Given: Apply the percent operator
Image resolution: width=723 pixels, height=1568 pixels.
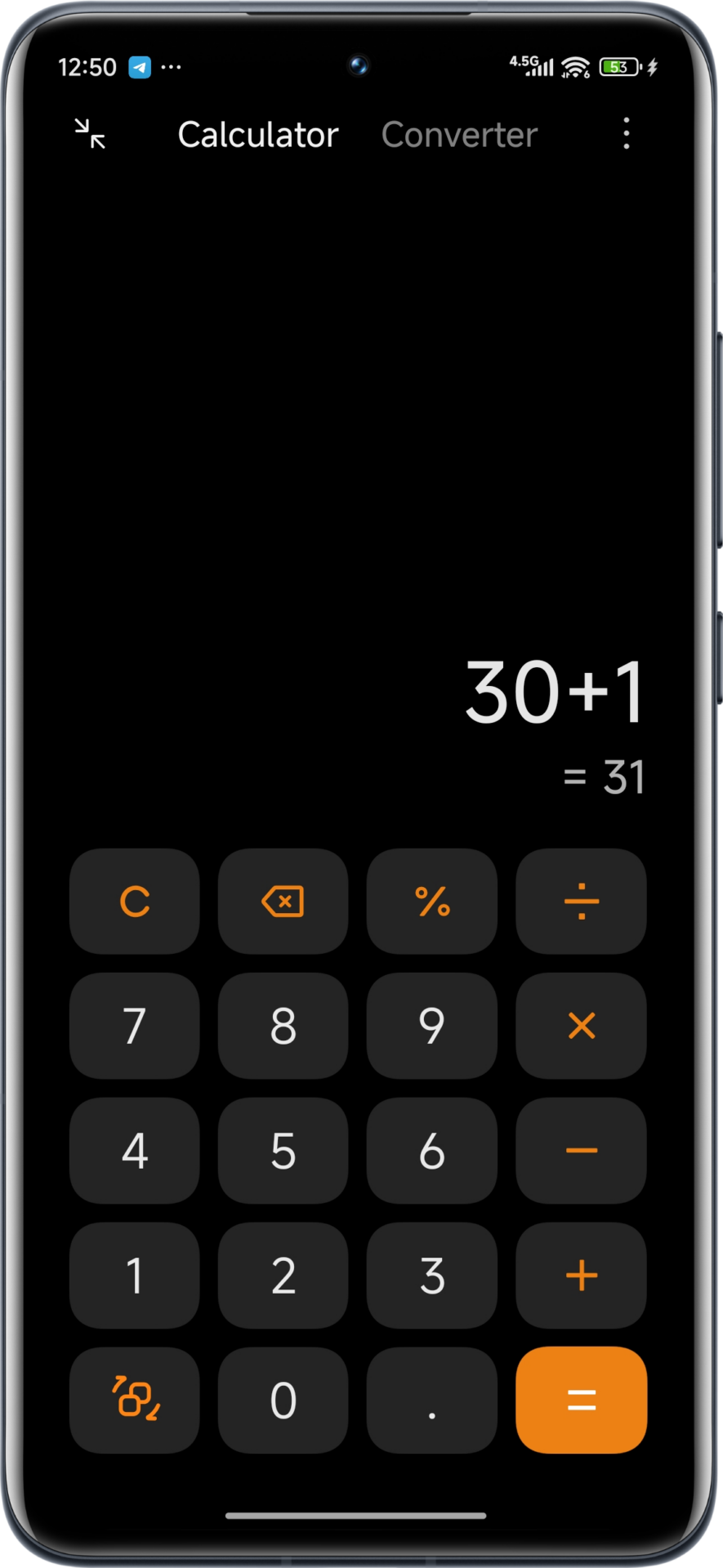Looking at the screenshot, I should [x=432, y=902].
